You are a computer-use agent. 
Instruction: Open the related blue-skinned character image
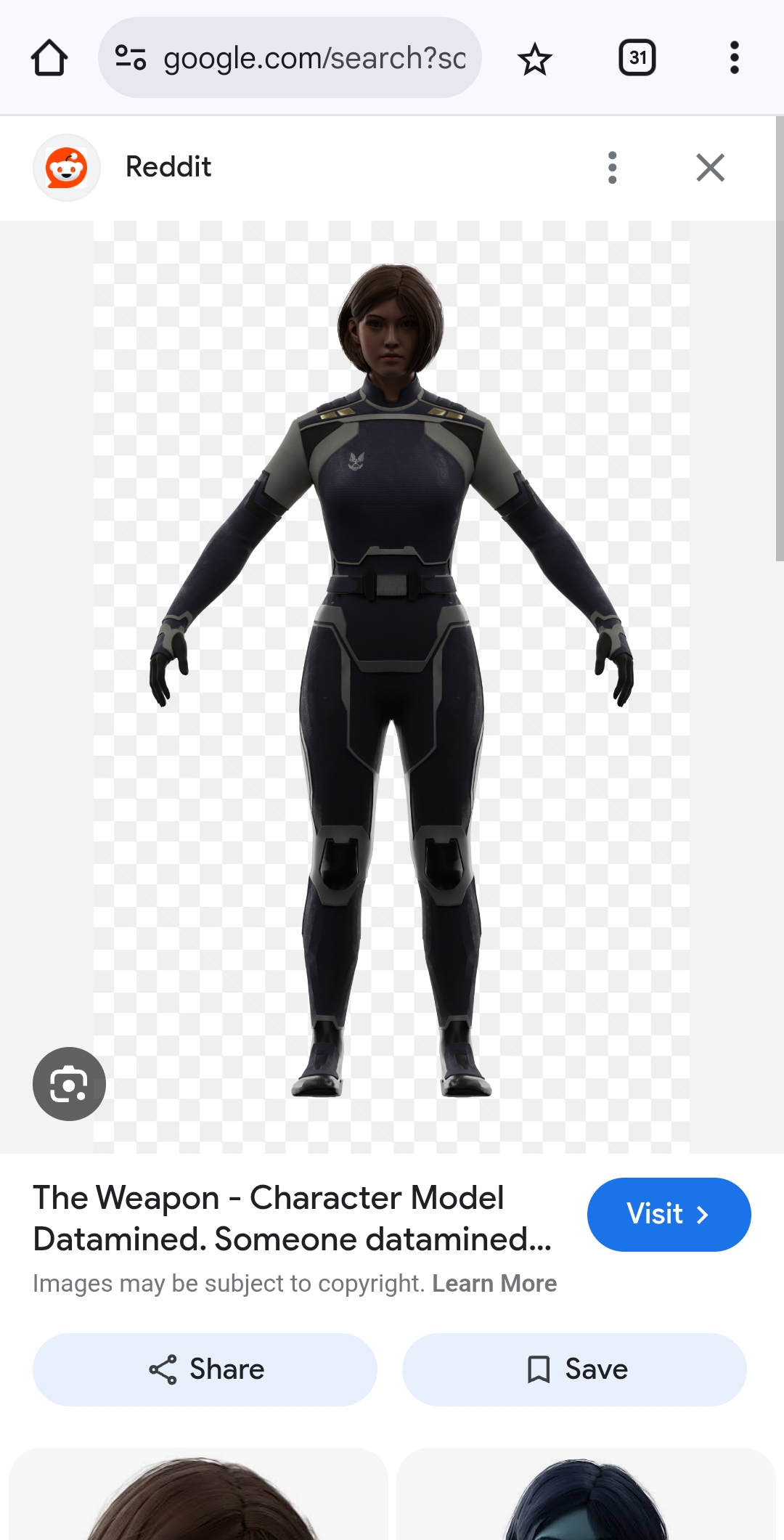(585, 1496)
